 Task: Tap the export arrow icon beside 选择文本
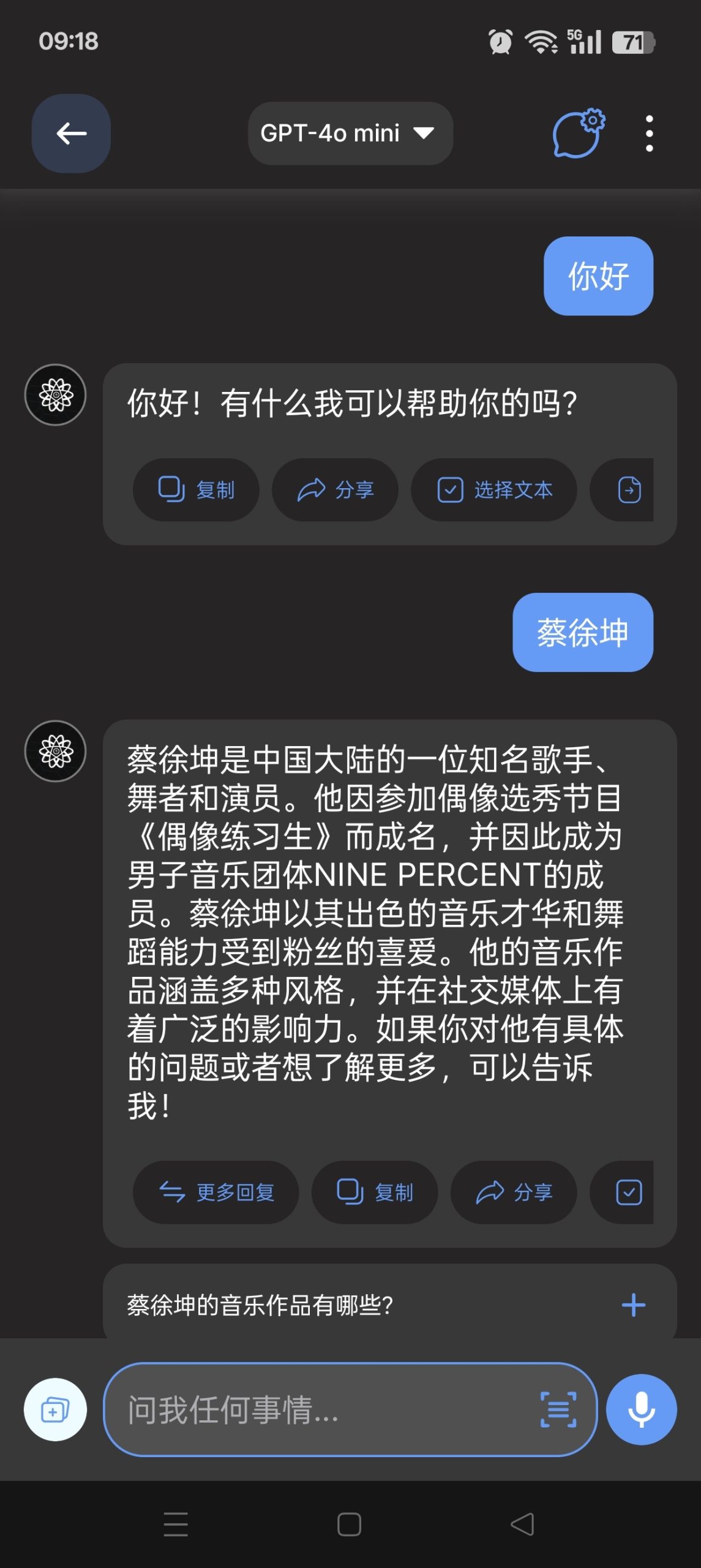click(x=629, y=489)
